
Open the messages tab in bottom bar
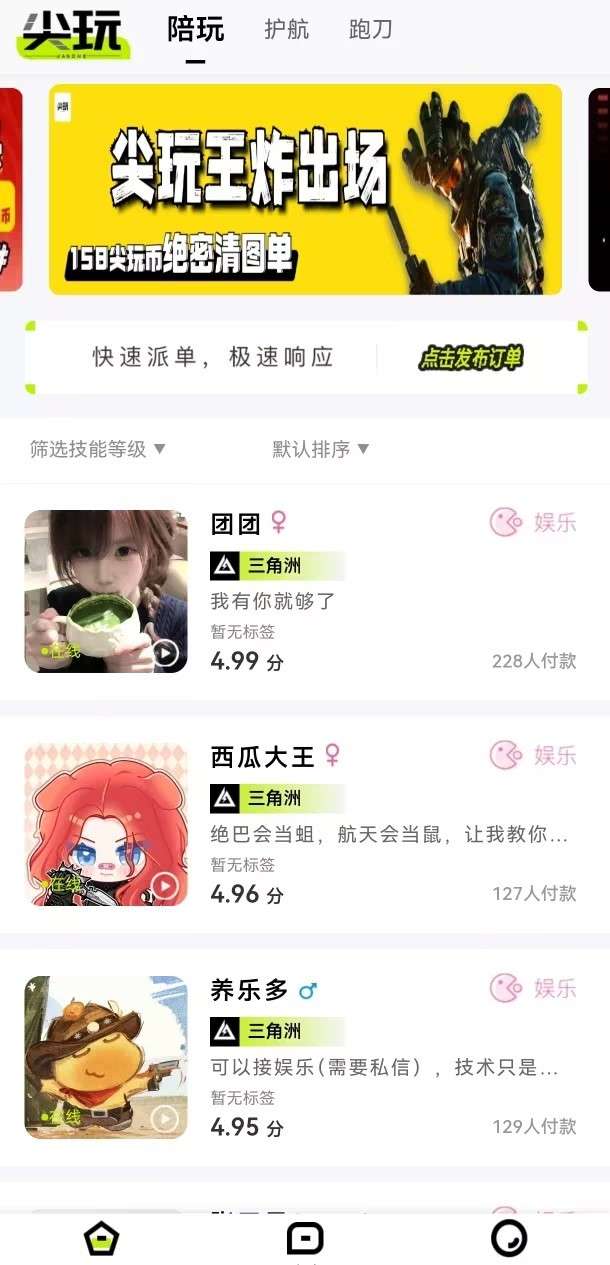point(305,1239)
